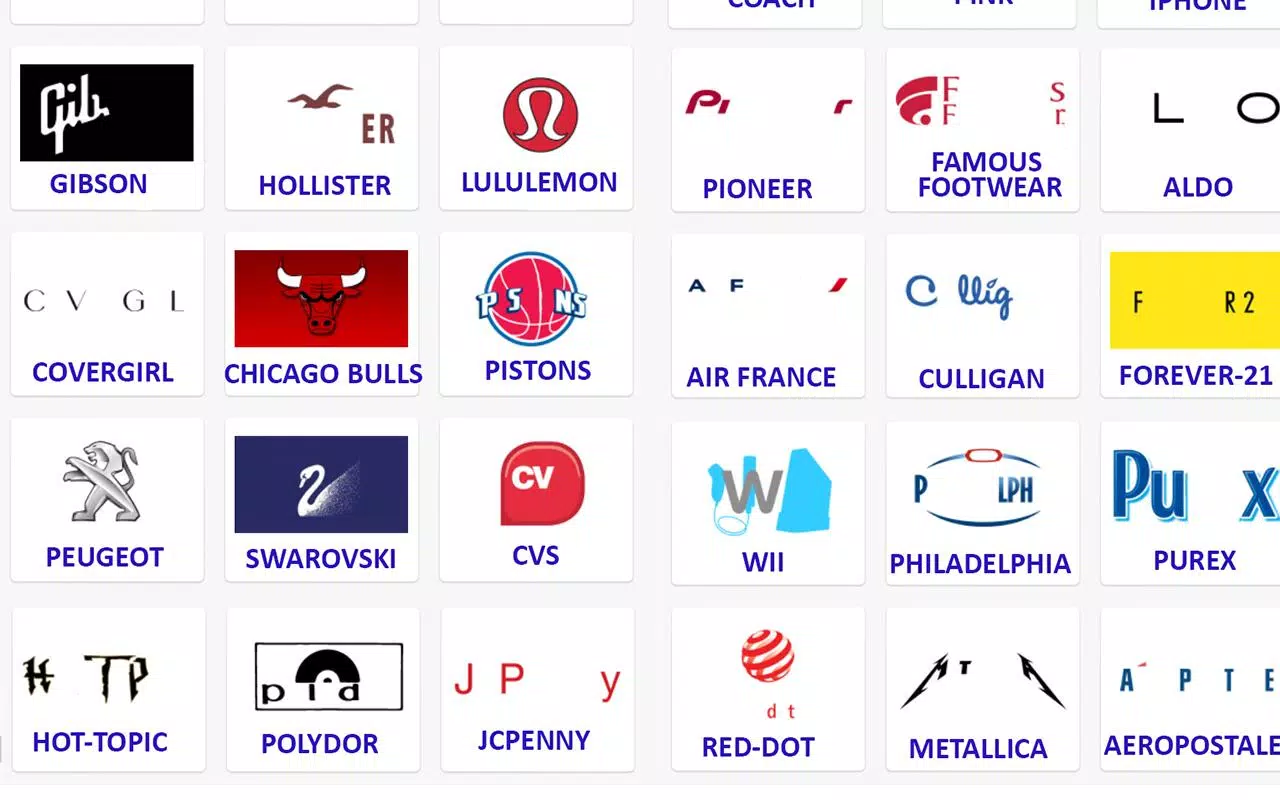Open the Gibson logo tile
This screenshot has width=1280, height=800.
[x=107, y=128]
